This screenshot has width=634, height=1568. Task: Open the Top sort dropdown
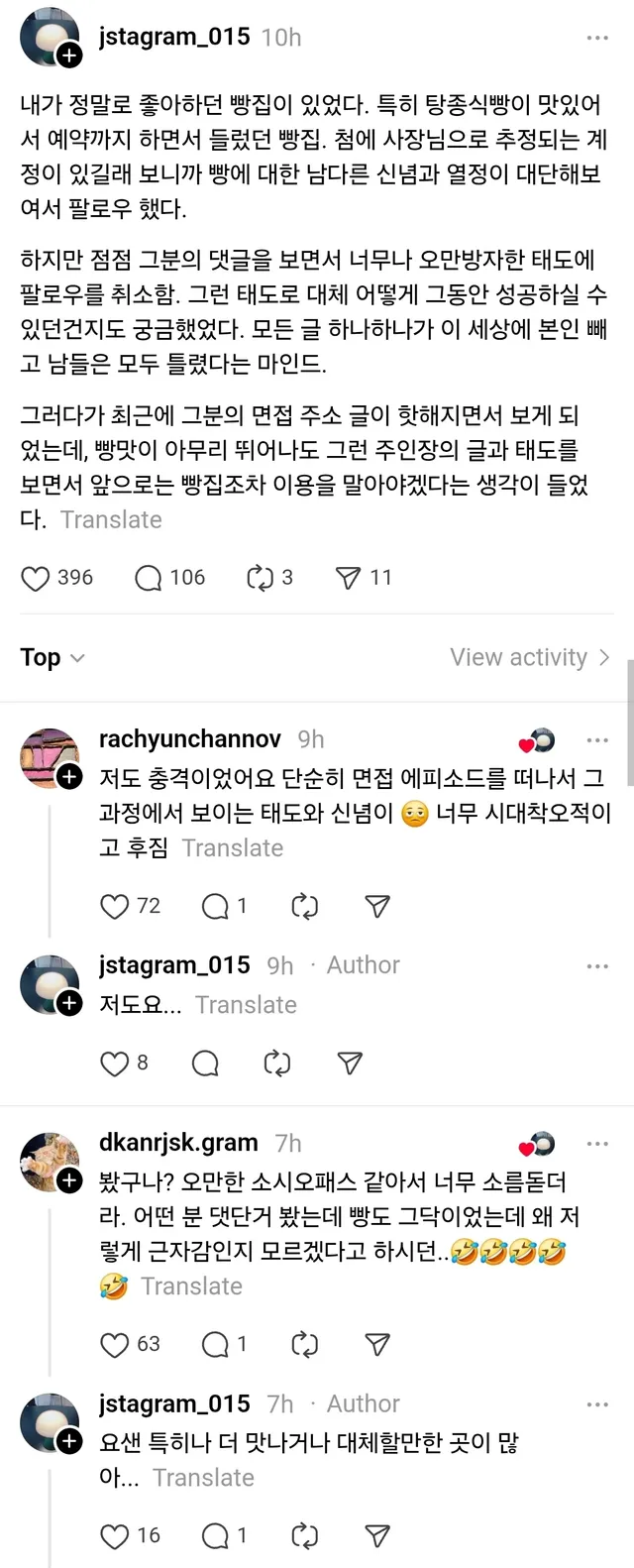[x=52, y=657]
